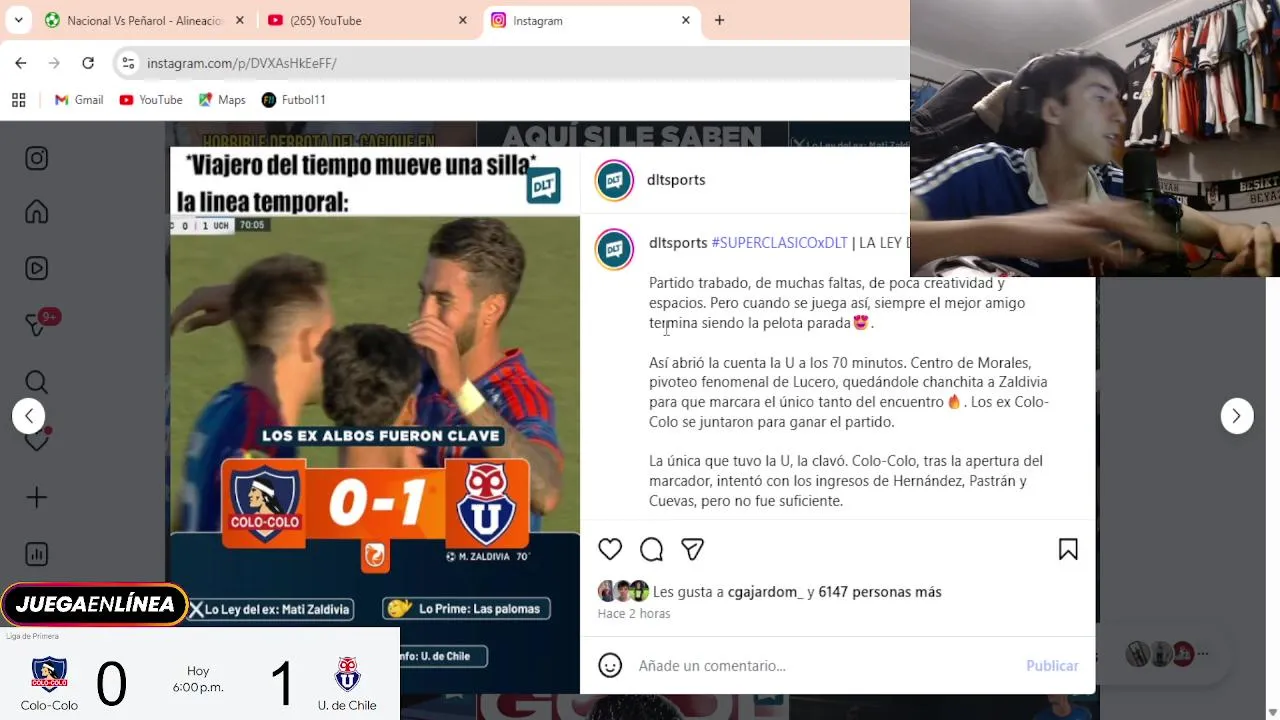The image size is (1280, 720).
Task: Like the dltsports post
Action: click(x=610, y=549)
